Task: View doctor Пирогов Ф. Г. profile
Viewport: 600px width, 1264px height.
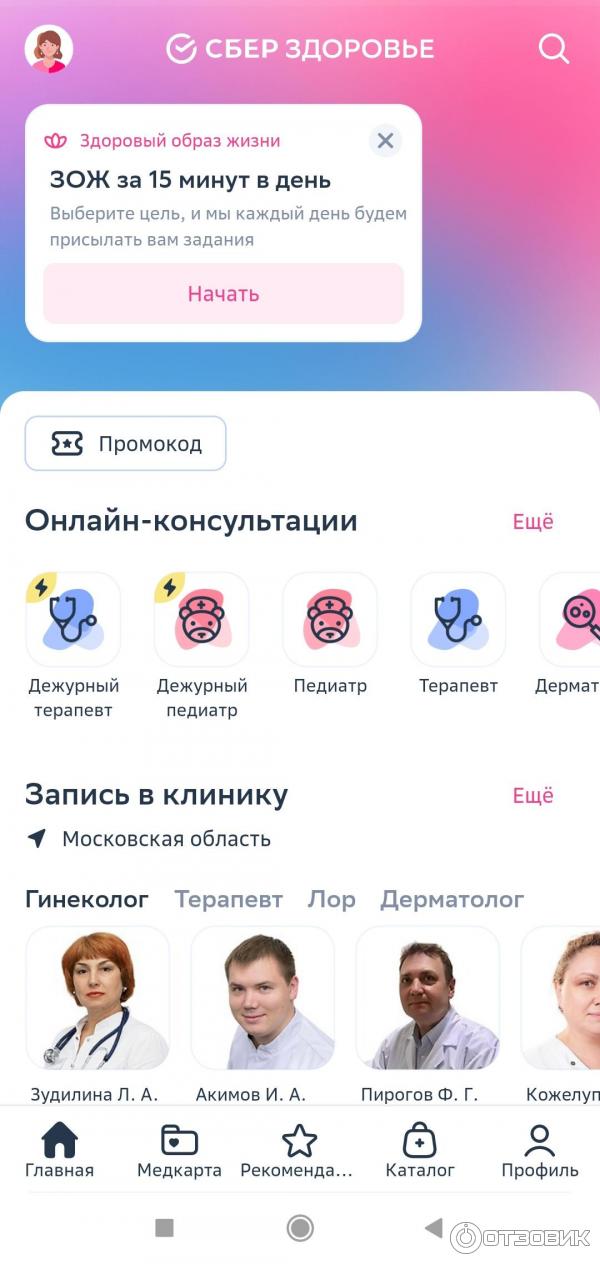Action: click(x=427, y=998)
